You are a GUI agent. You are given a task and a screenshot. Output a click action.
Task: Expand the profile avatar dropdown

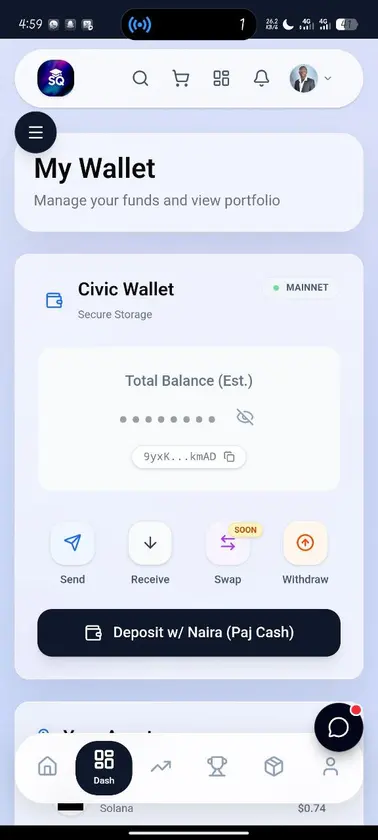point(311,79)
